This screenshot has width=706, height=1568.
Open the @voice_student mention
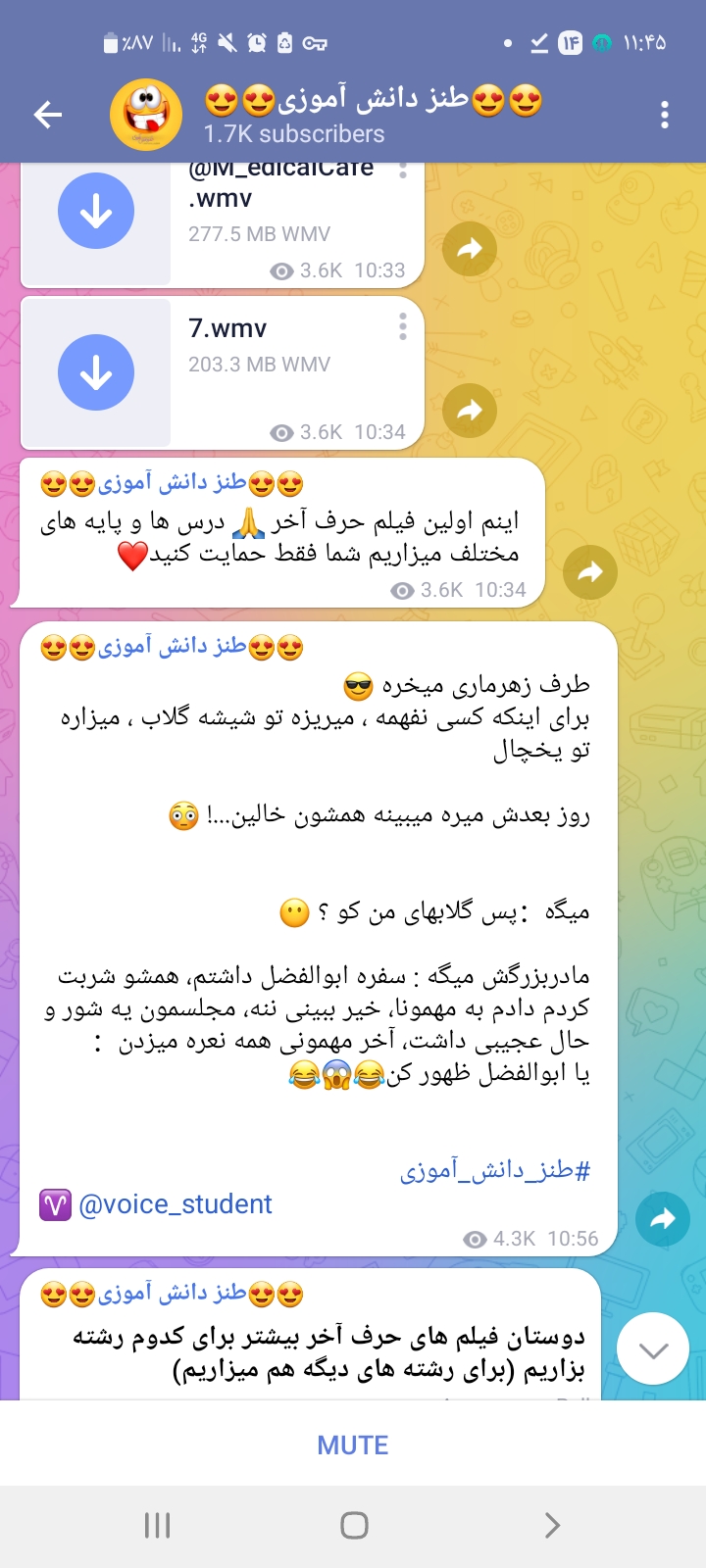(x=175, y=1204)
